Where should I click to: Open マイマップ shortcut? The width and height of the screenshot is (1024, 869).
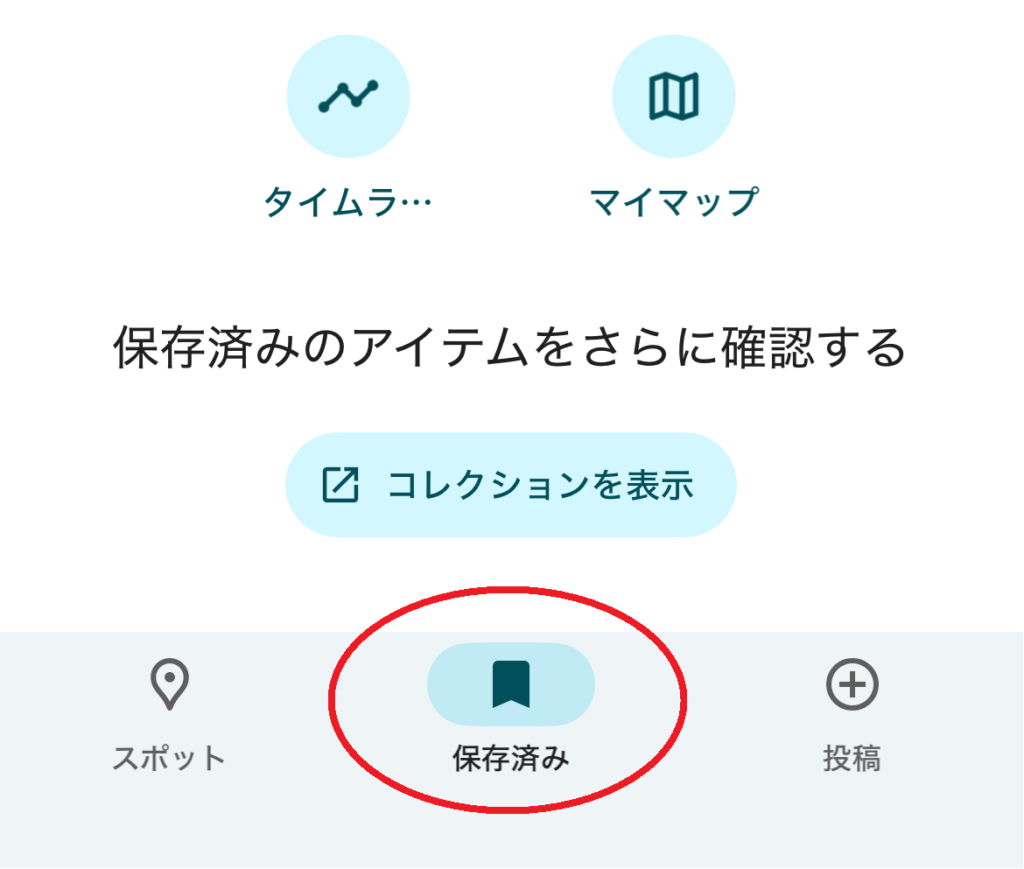click(x=673, y=97)
